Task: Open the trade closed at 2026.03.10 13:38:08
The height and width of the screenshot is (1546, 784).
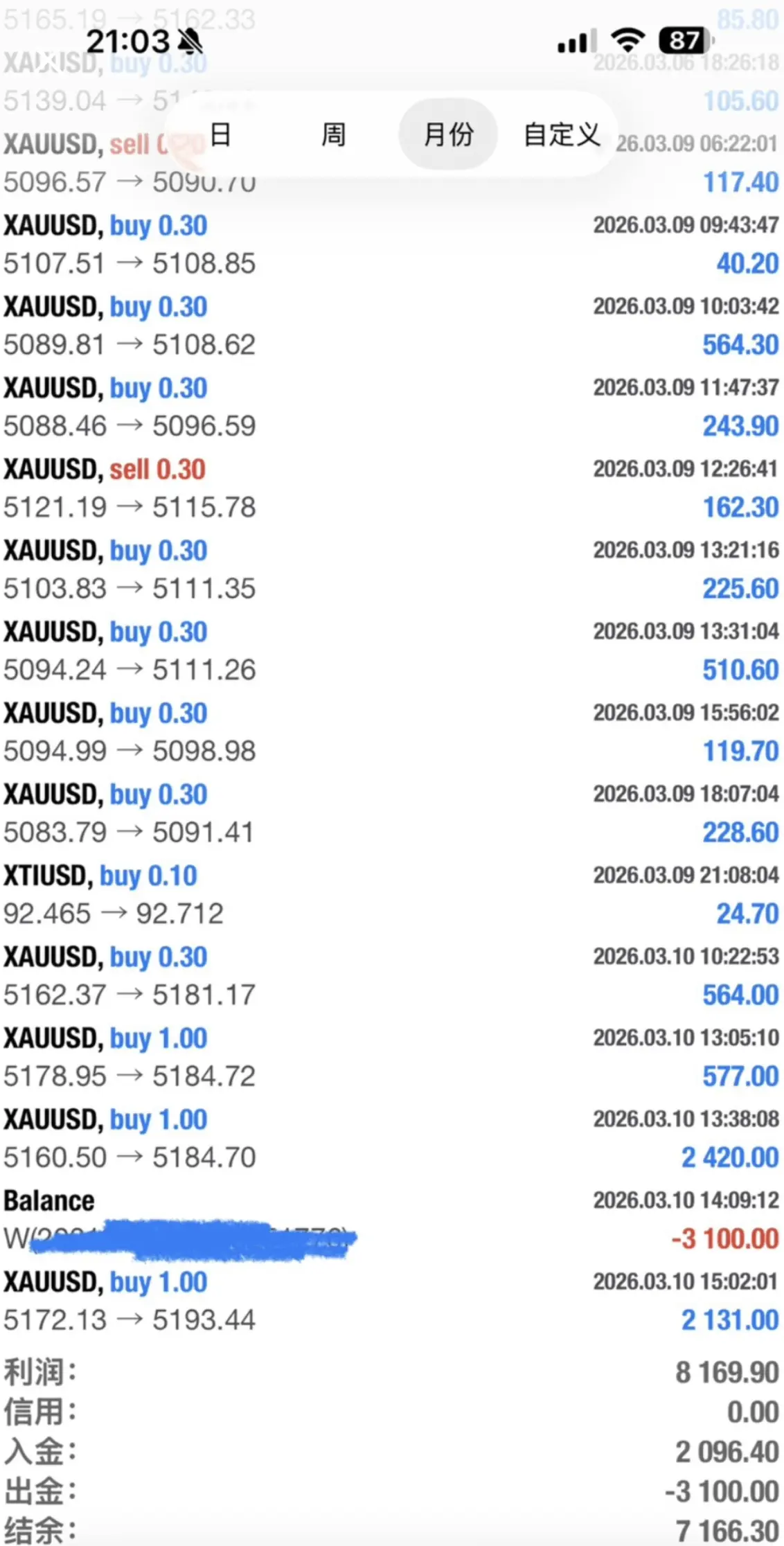Action: pyautogui.click(x=392, y=1138)
